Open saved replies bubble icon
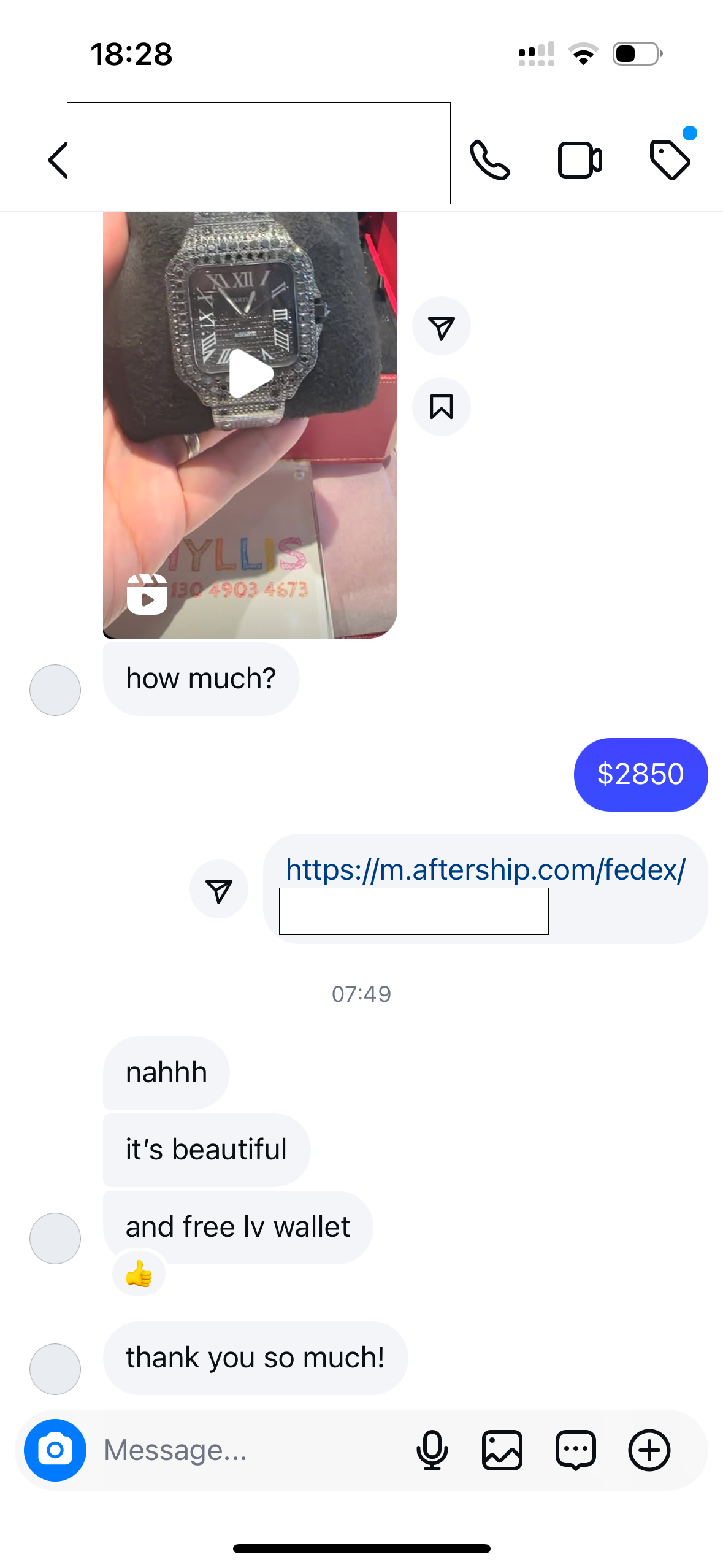The width and height of the screenshot is (723, 1568). 575,1450
